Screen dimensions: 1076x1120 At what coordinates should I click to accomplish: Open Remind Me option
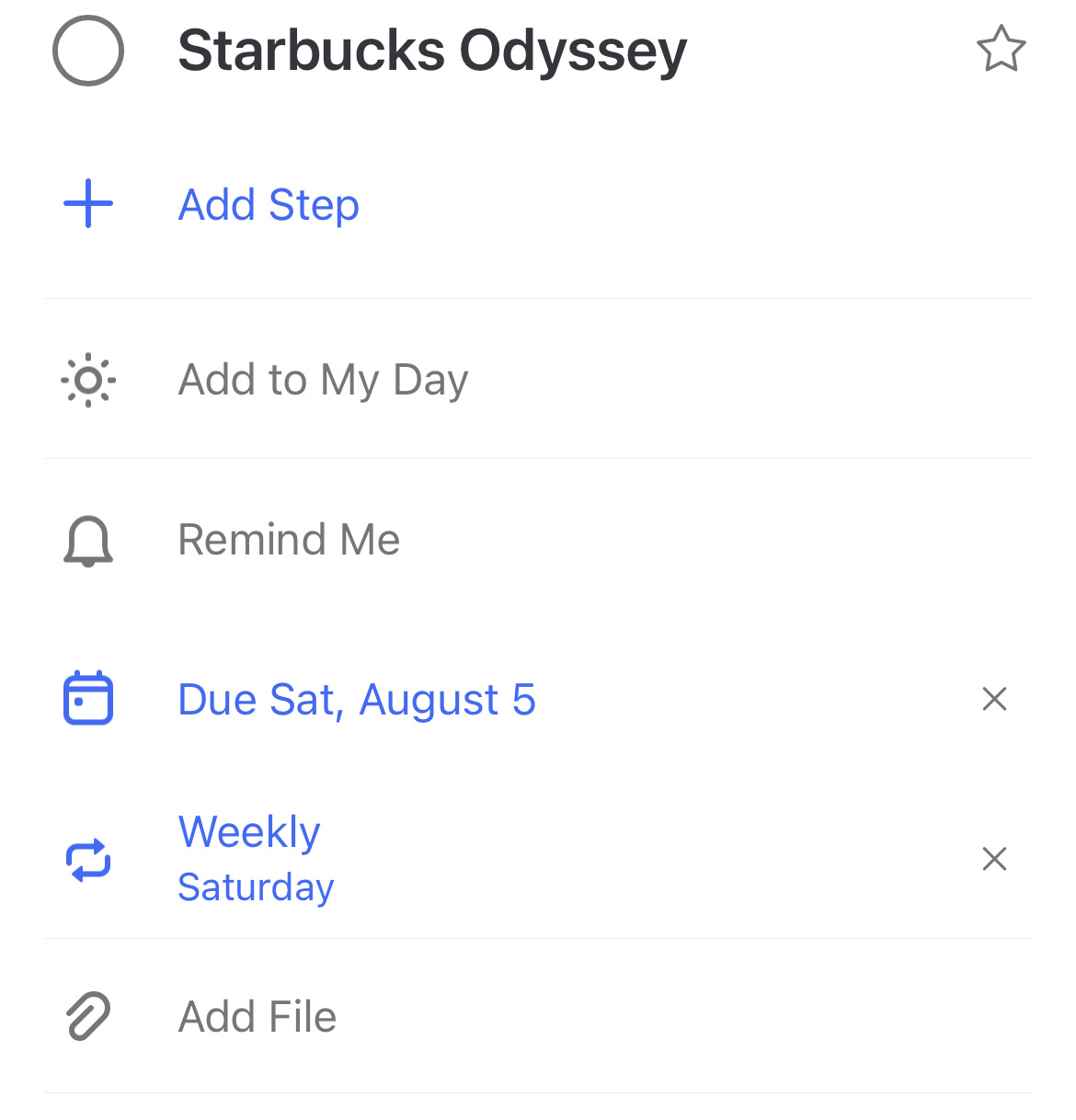coord(289,540)
